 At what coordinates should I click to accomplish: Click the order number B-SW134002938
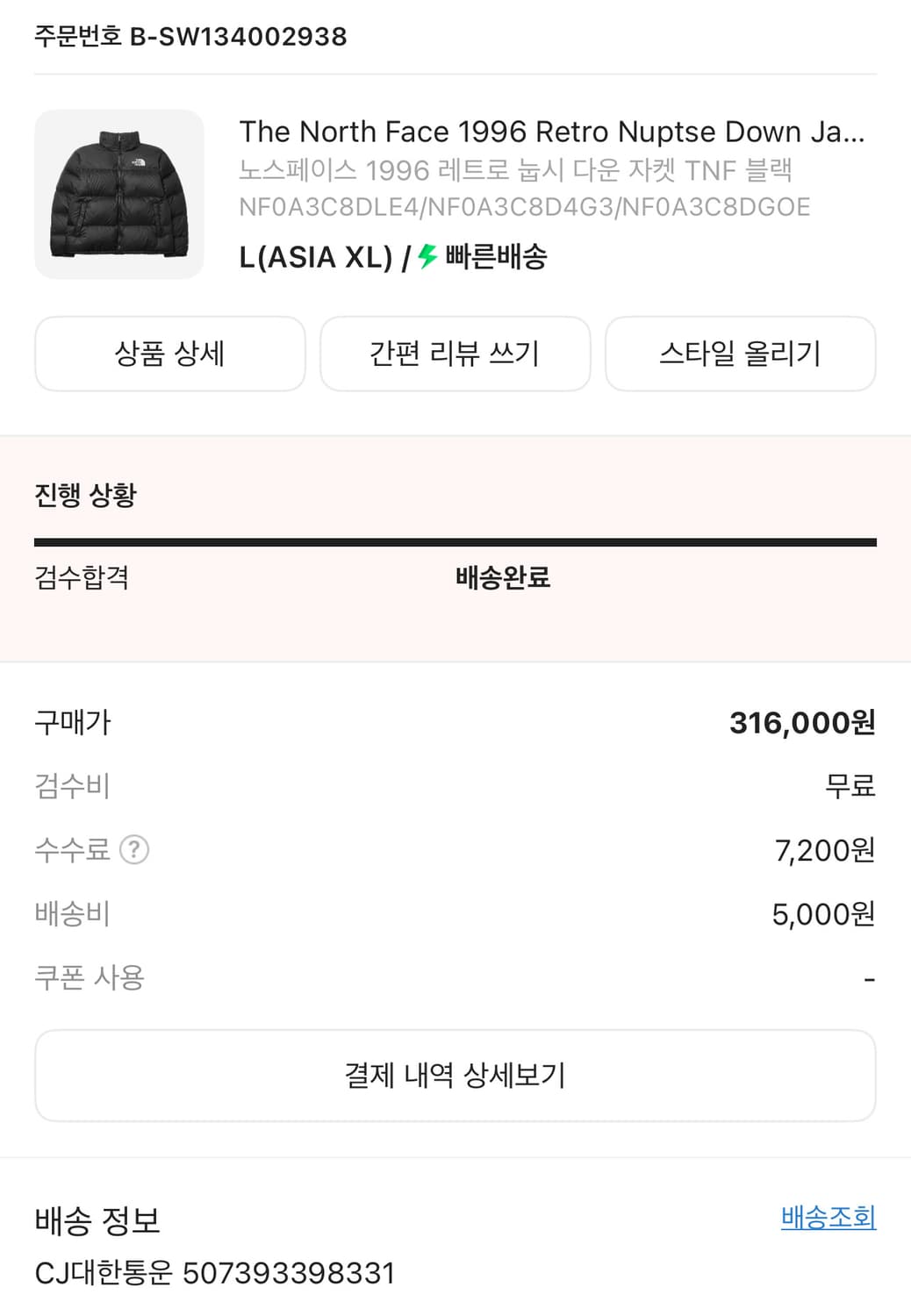tap(189, 36)
